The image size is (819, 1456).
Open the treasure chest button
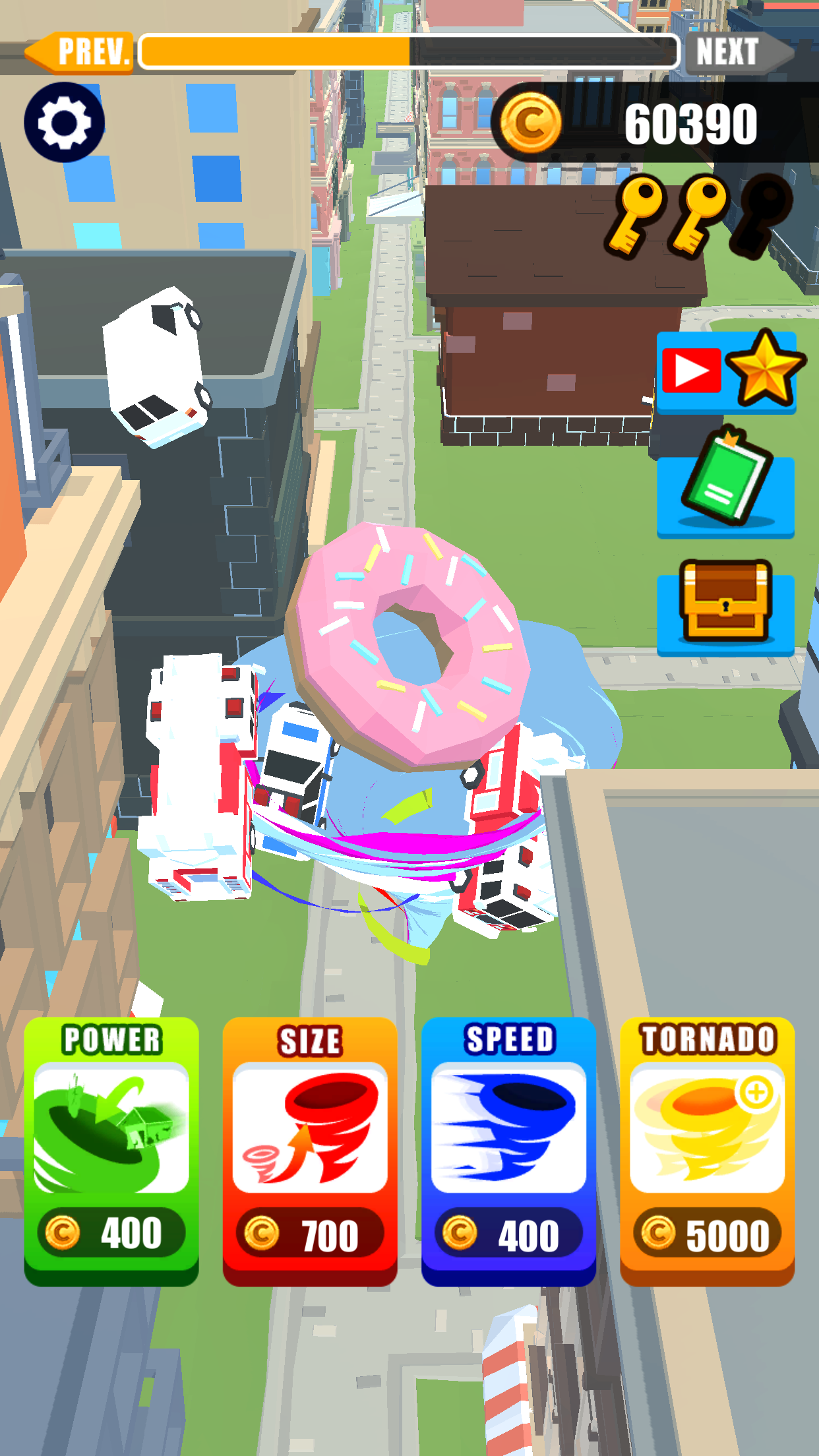725,605
